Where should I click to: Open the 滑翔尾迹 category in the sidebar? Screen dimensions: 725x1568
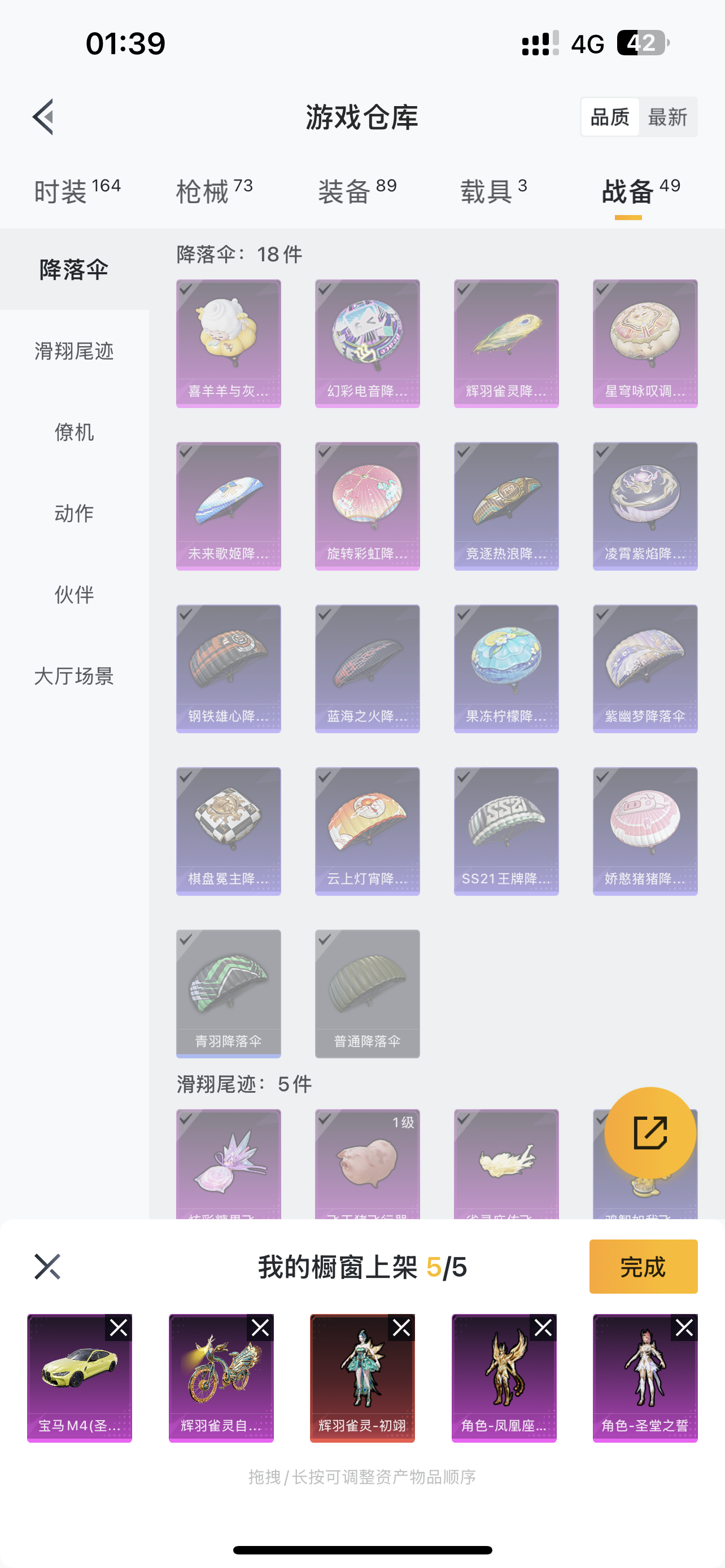[x=72, y=351]
